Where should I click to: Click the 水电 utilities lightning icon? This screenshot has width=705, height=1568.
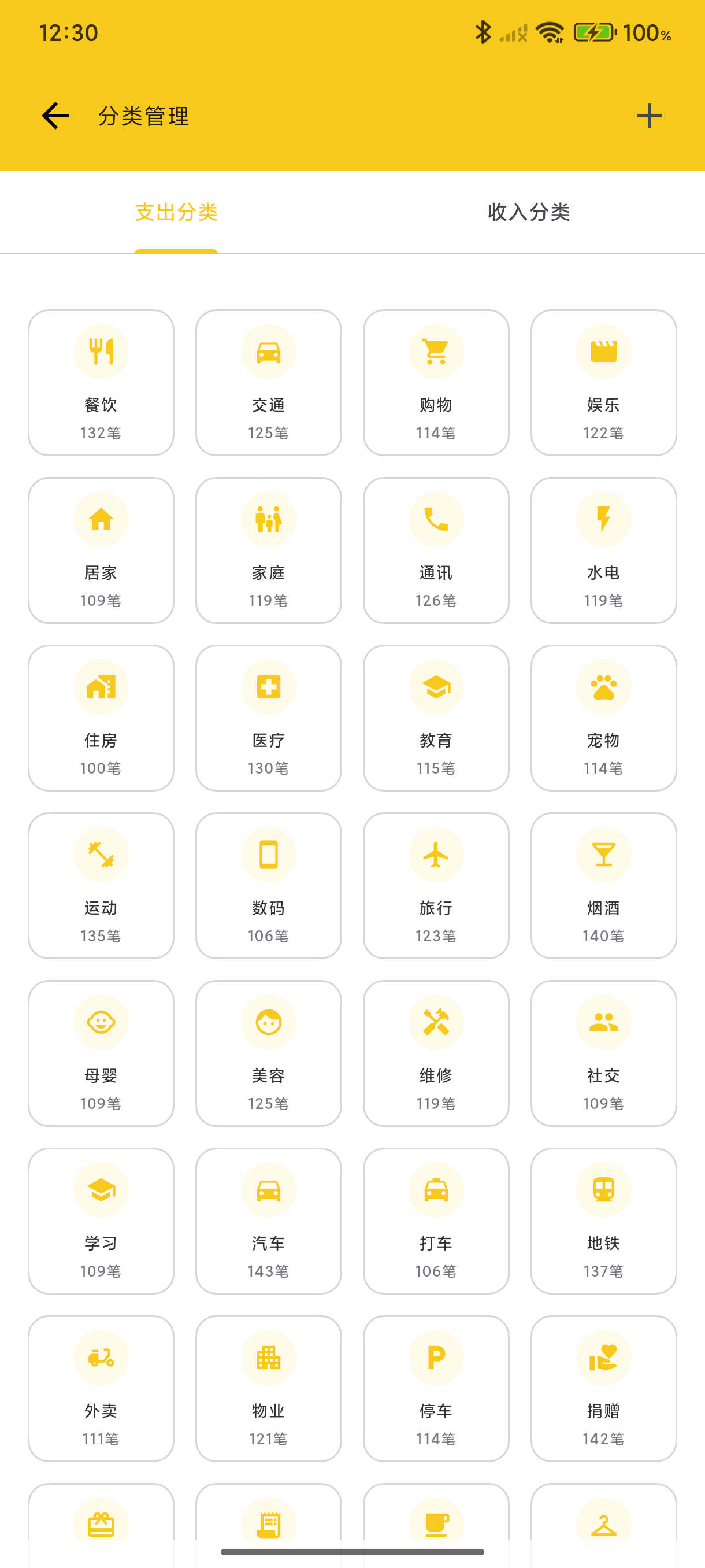click(x=603, y=518)
